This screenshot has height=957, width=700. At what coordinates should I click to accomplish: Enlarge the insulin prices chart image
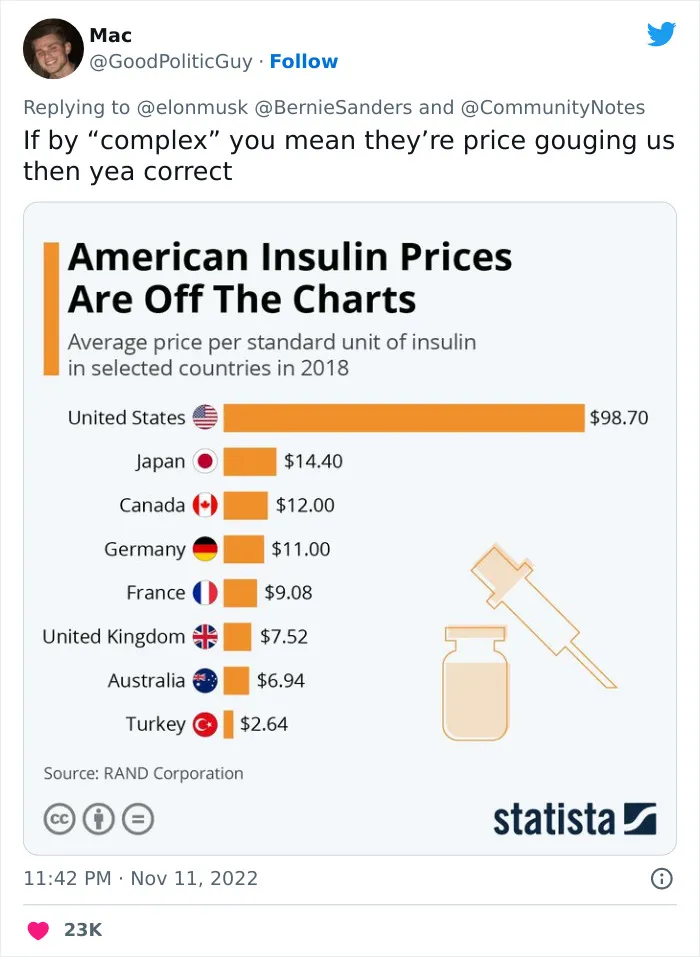pos(350,529)
